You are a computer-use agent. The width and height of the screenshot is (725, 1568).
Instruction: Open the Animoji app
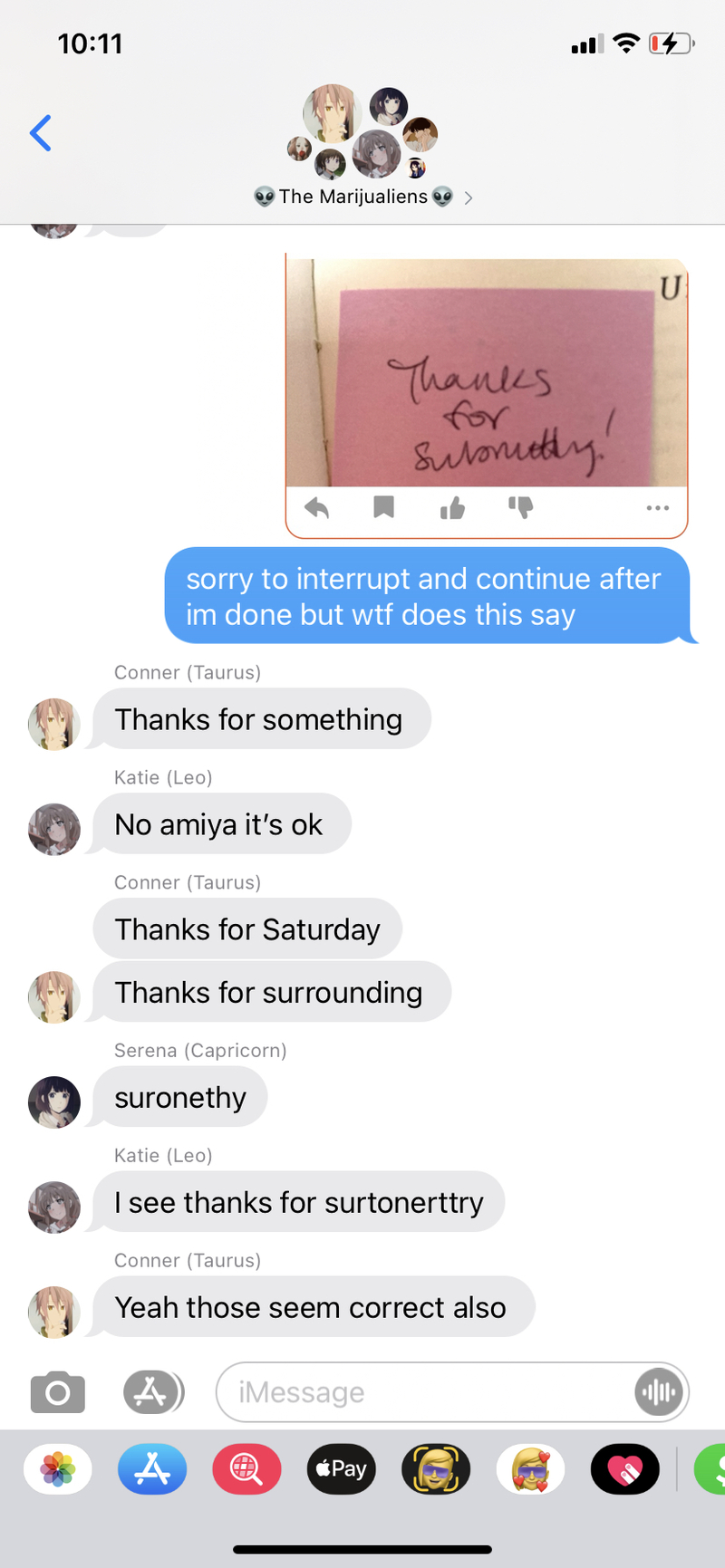click(436, 1468)
